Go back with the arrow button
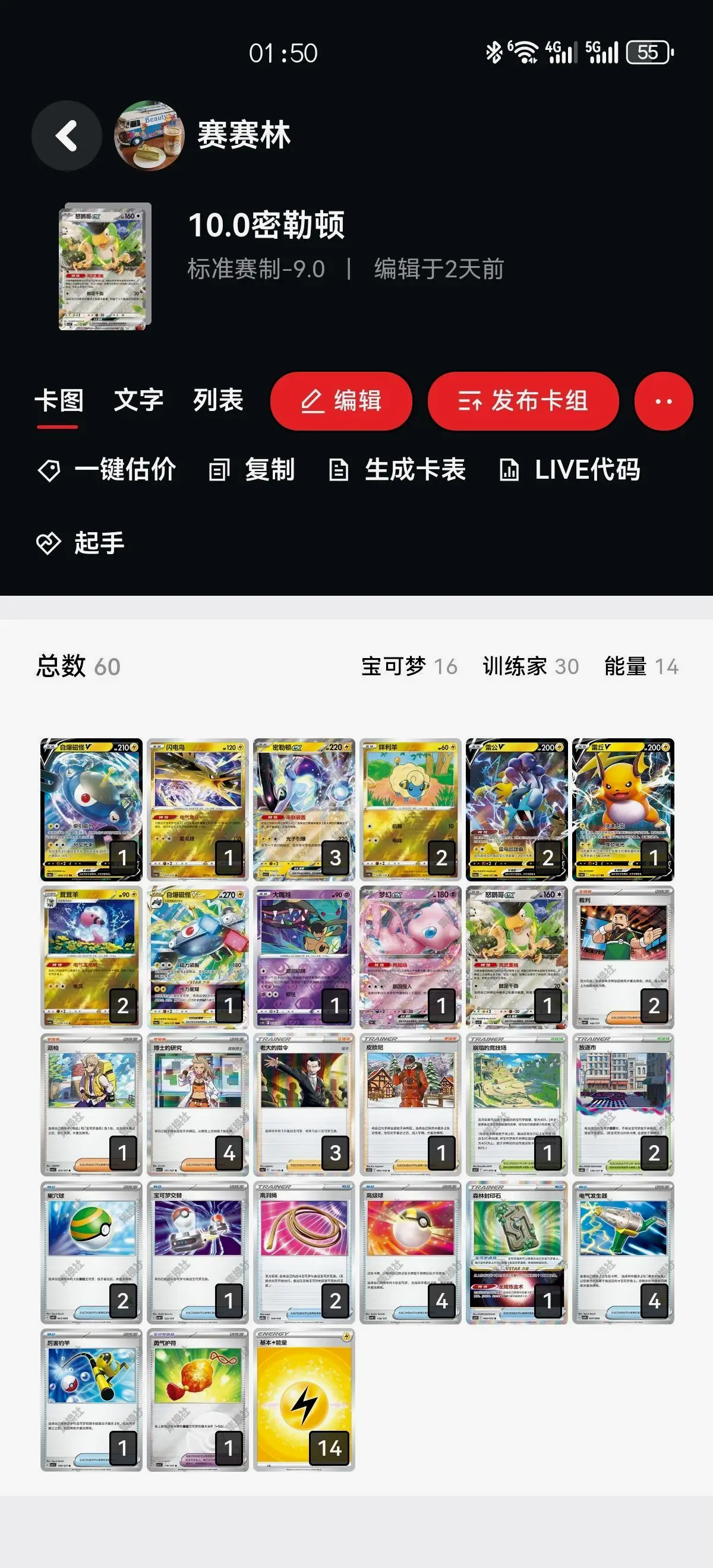The image size is (713, 1568). [67, 135]
